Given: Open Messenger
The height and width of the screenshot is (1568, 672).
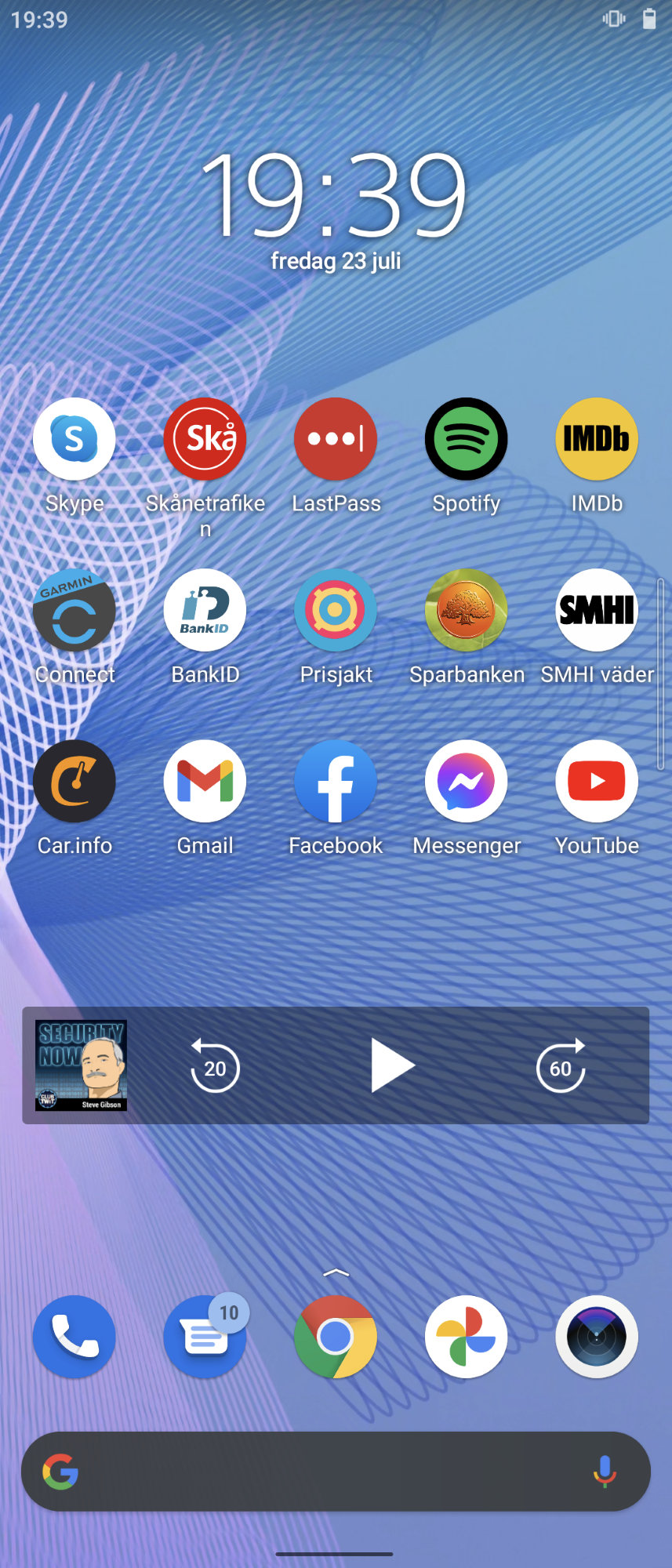Looking at the screenshot, I should click(x=467, y=781).
